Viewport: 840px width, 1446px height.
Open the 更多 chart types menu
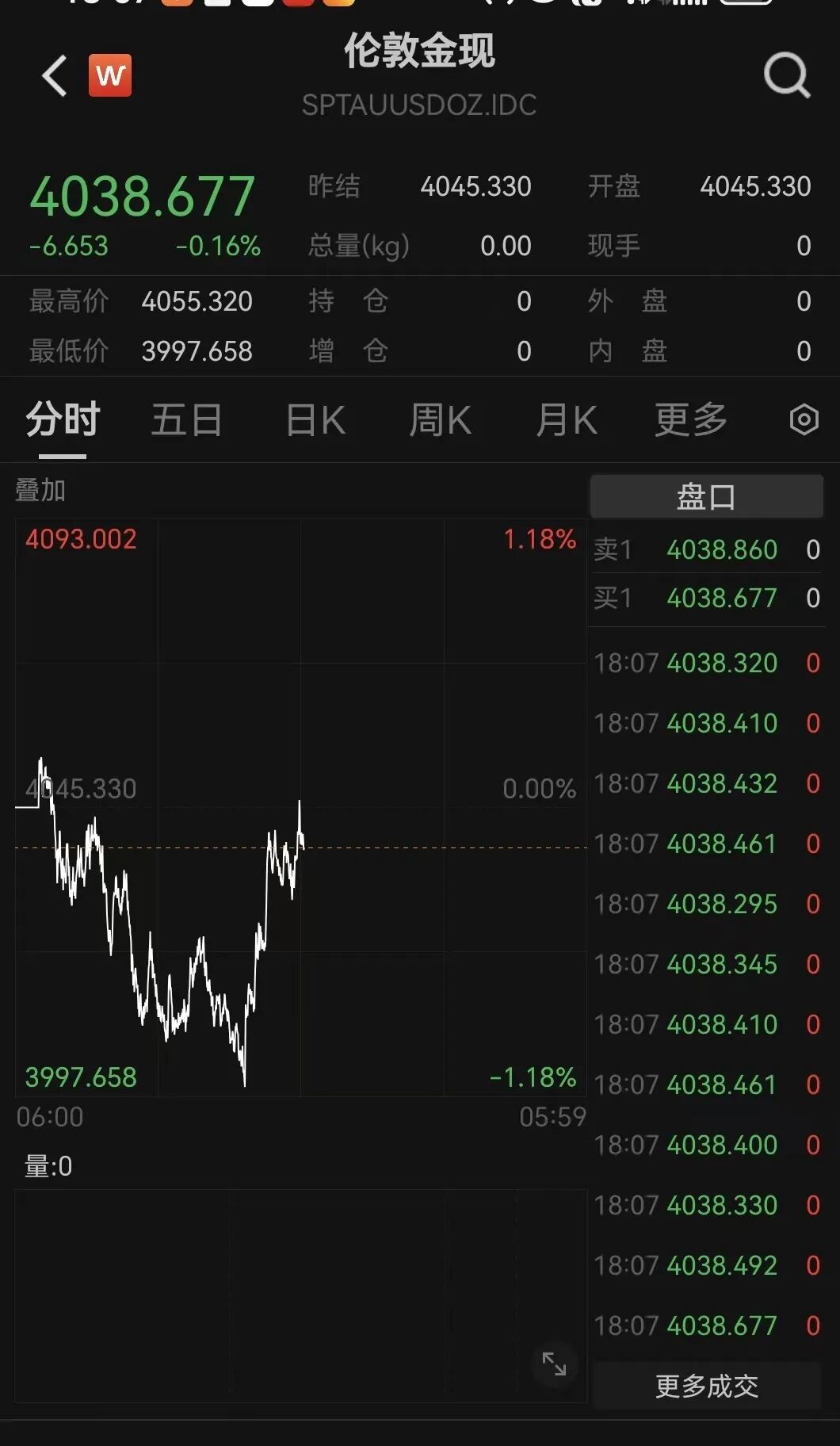[x=689, y=419]
